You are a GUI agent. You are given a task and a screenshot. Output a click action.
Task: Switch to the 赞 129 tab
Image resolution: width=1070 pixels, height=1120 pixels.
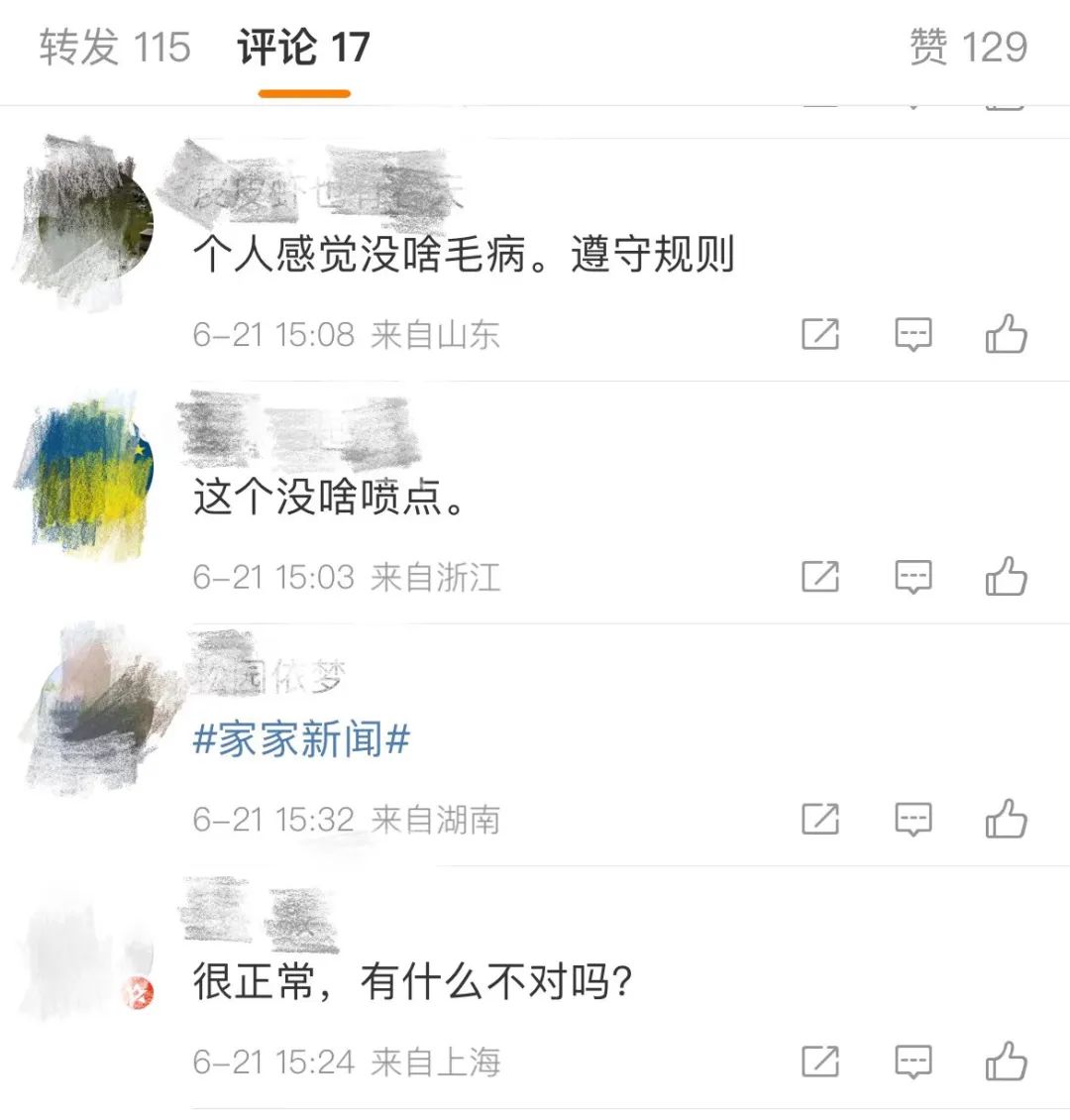pyautogui.click(x=968, y=47)
